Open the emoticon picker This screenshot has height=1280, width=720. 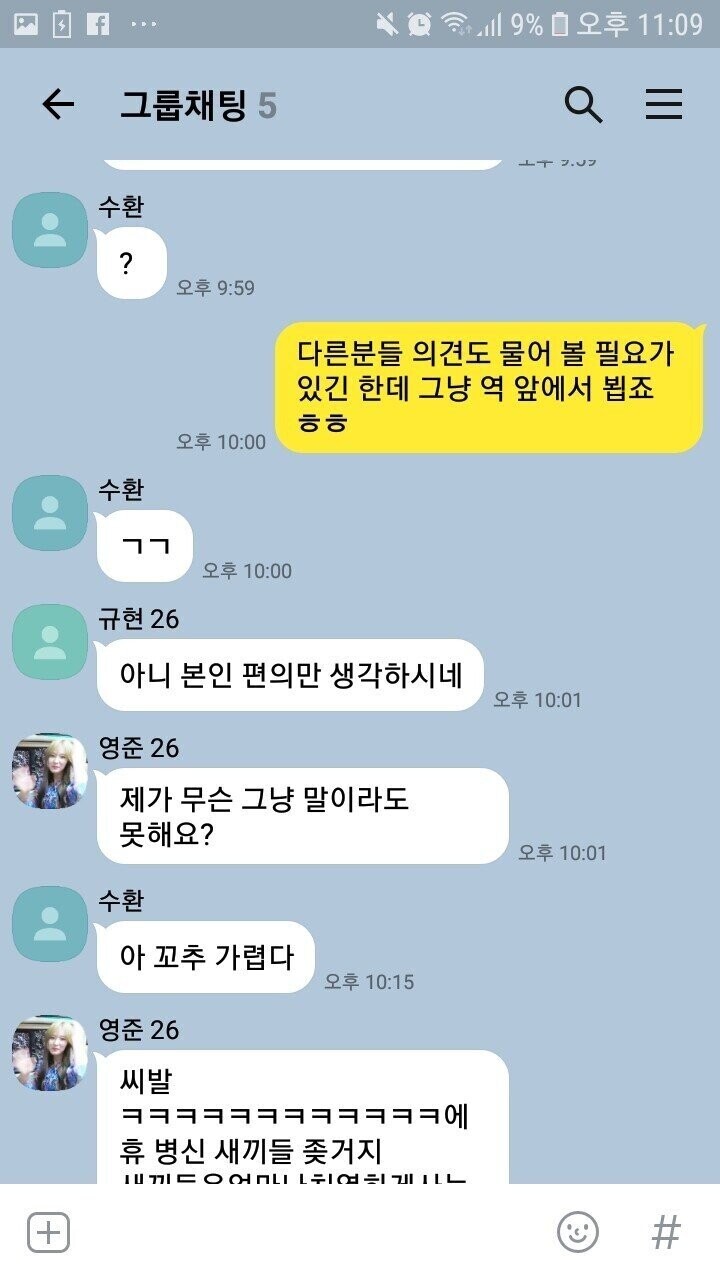(577, 1232)
